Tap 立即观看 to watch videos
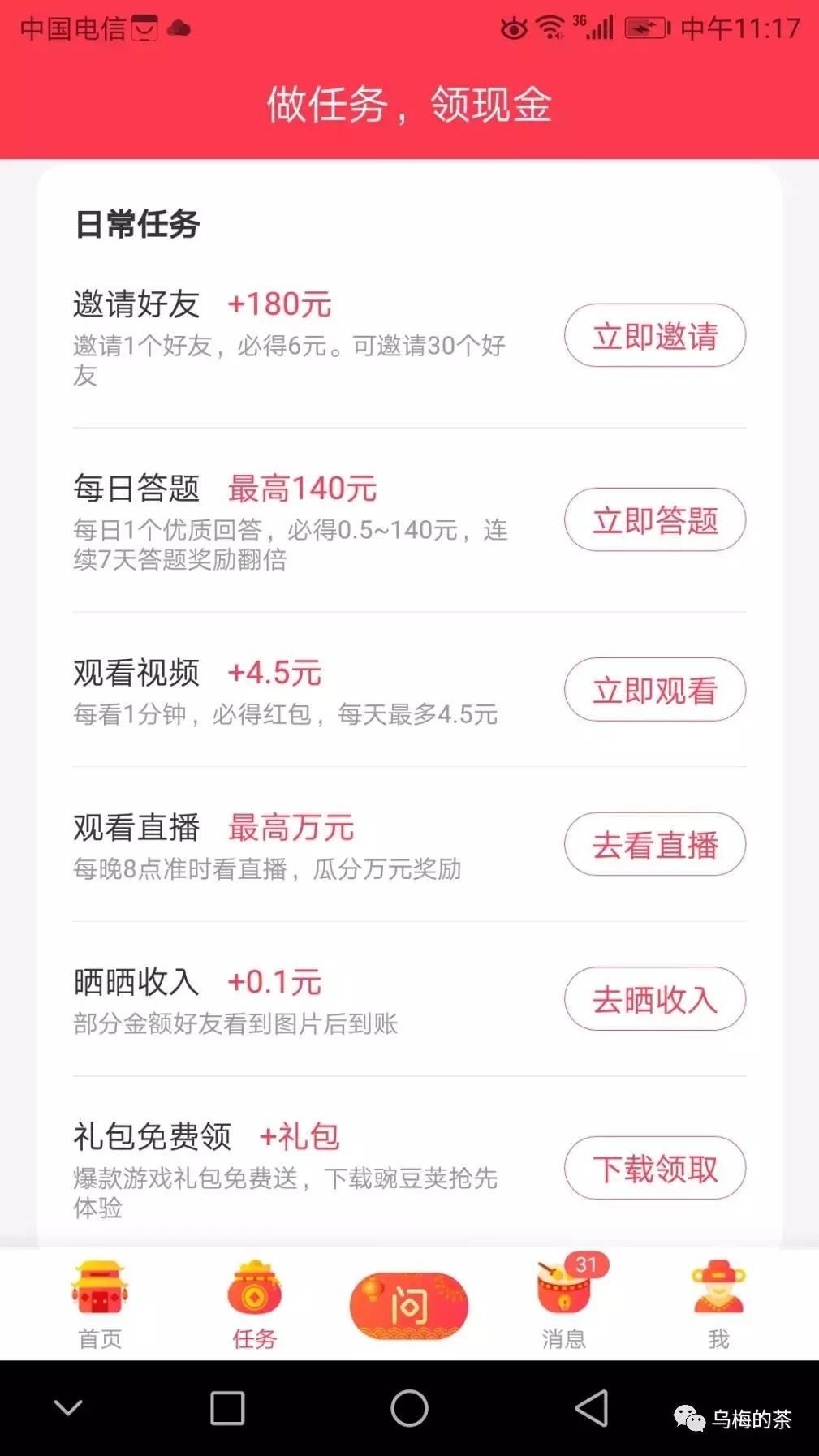The image size is (819, 1456). tap(654, 691)
